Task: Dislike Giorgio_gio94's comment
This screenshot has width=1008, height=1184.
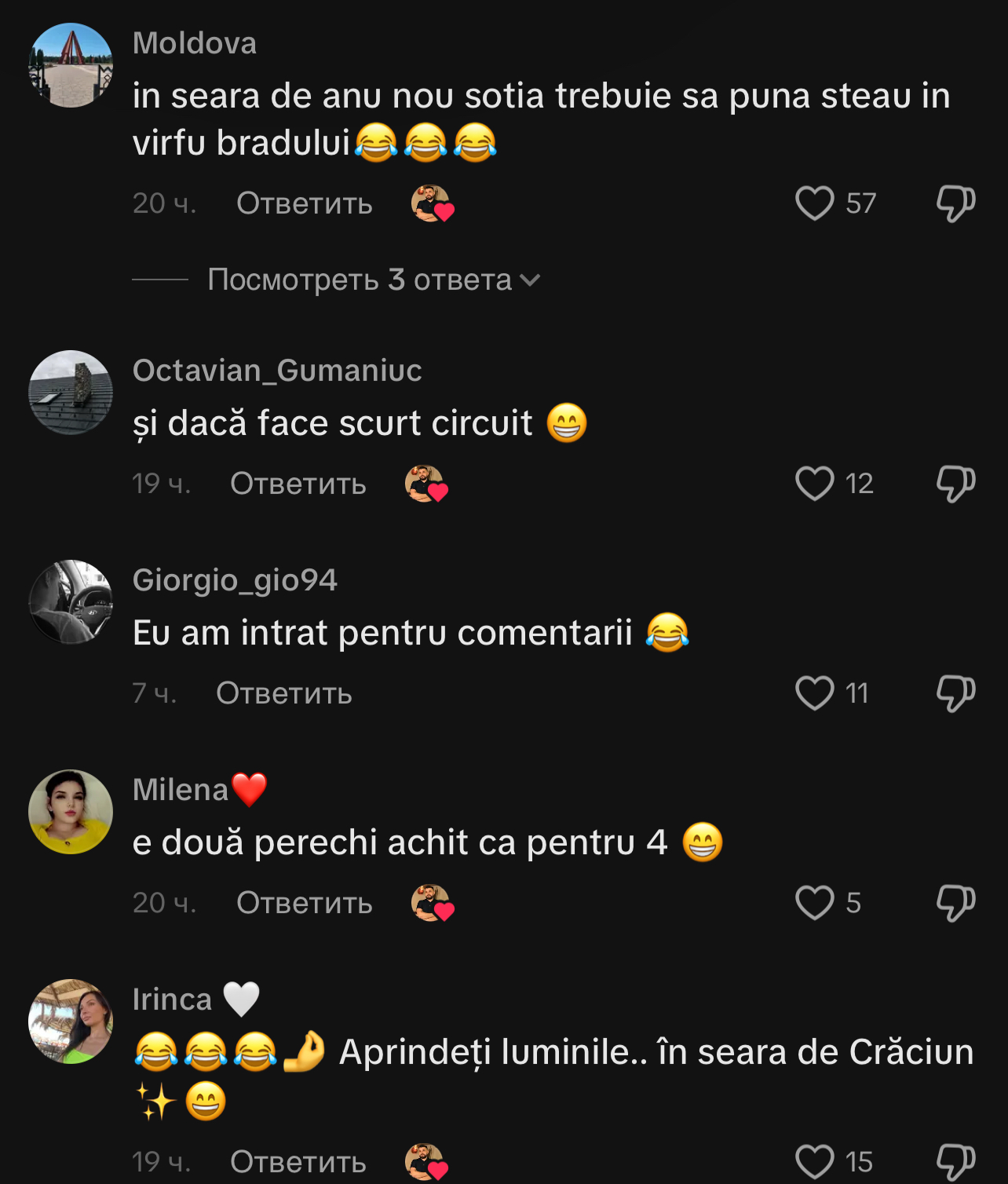Action: point(955,693)
